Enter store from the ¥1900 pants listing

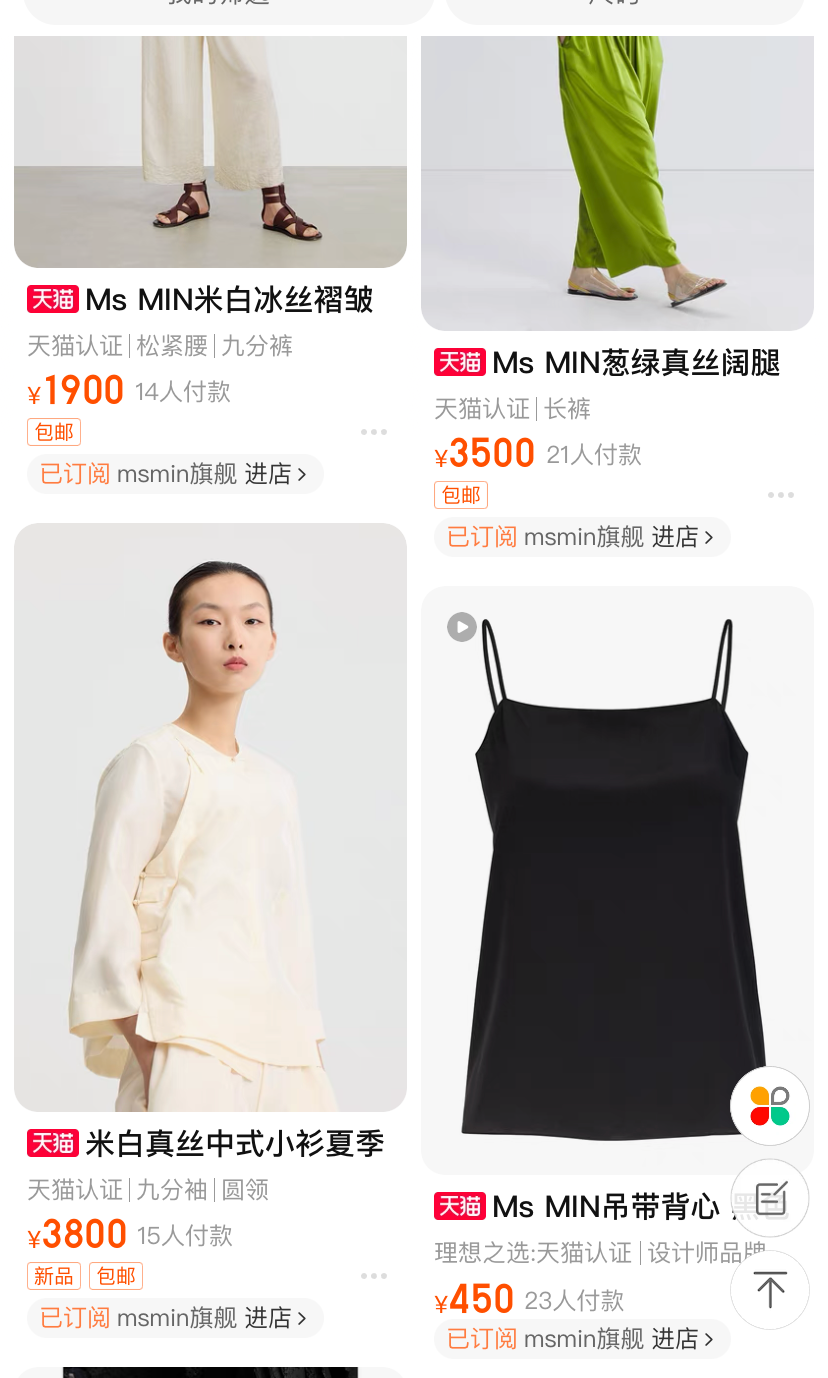pyautogui.click(x=268, y=473)
